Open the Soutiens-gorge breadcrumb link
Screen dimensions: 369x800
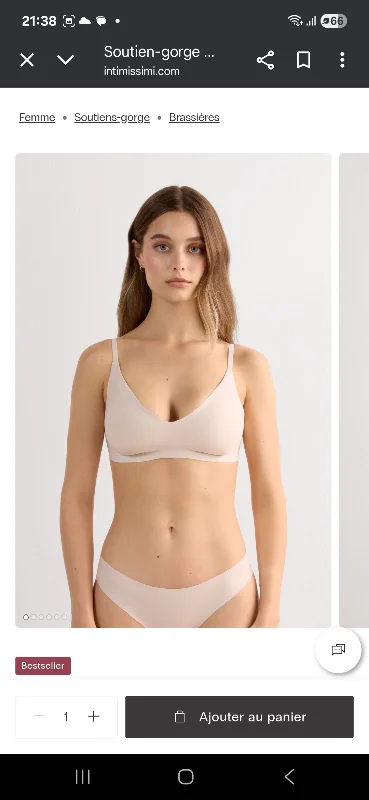(x=112, y=117)
